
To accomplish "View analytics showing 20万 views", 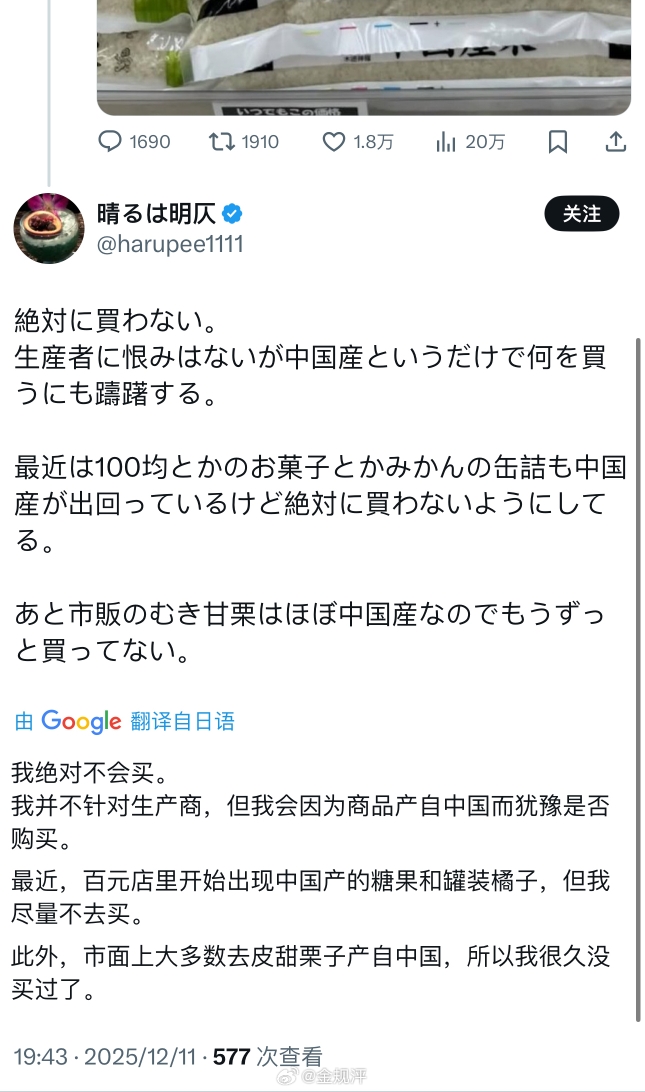I will click(x=447, y=142).
